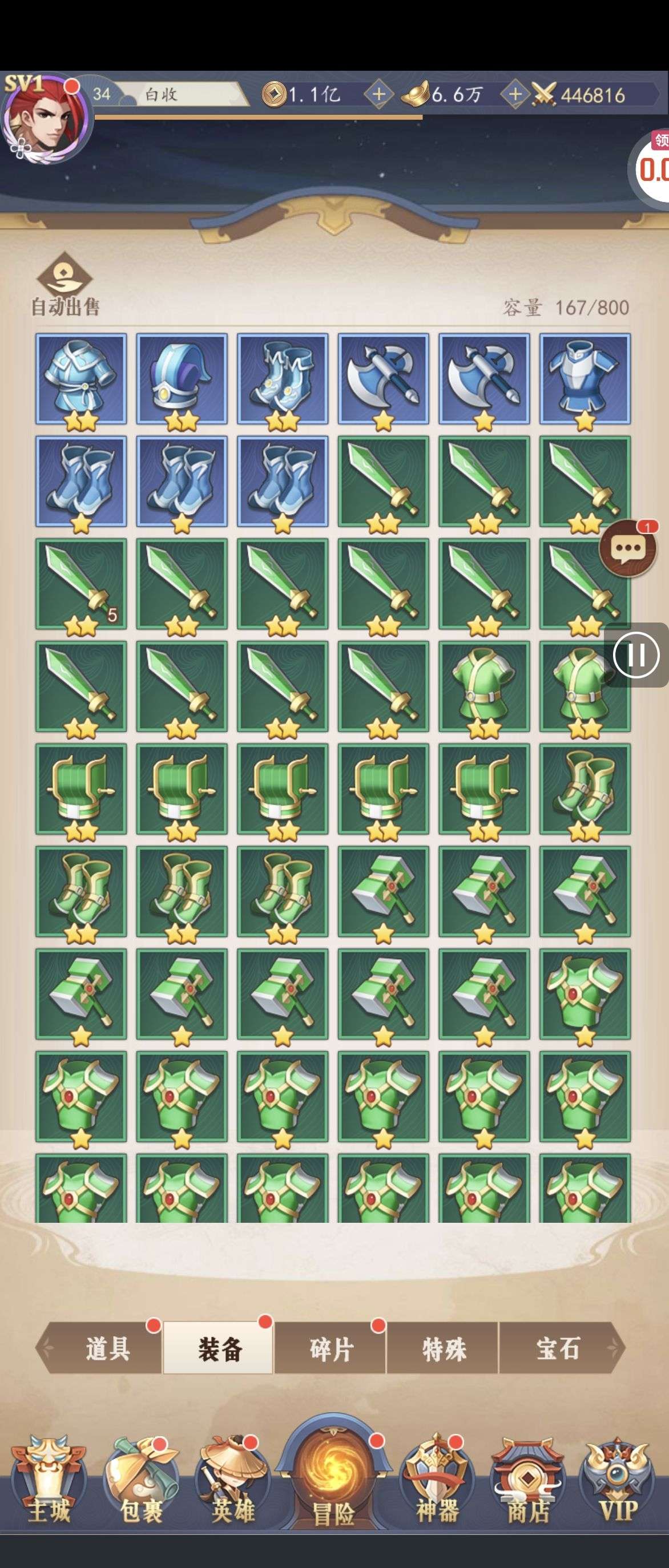The width and height of the screenshot is (669, 1568).
Task: Tap the pause button overlay
Action: pos(636,655)
